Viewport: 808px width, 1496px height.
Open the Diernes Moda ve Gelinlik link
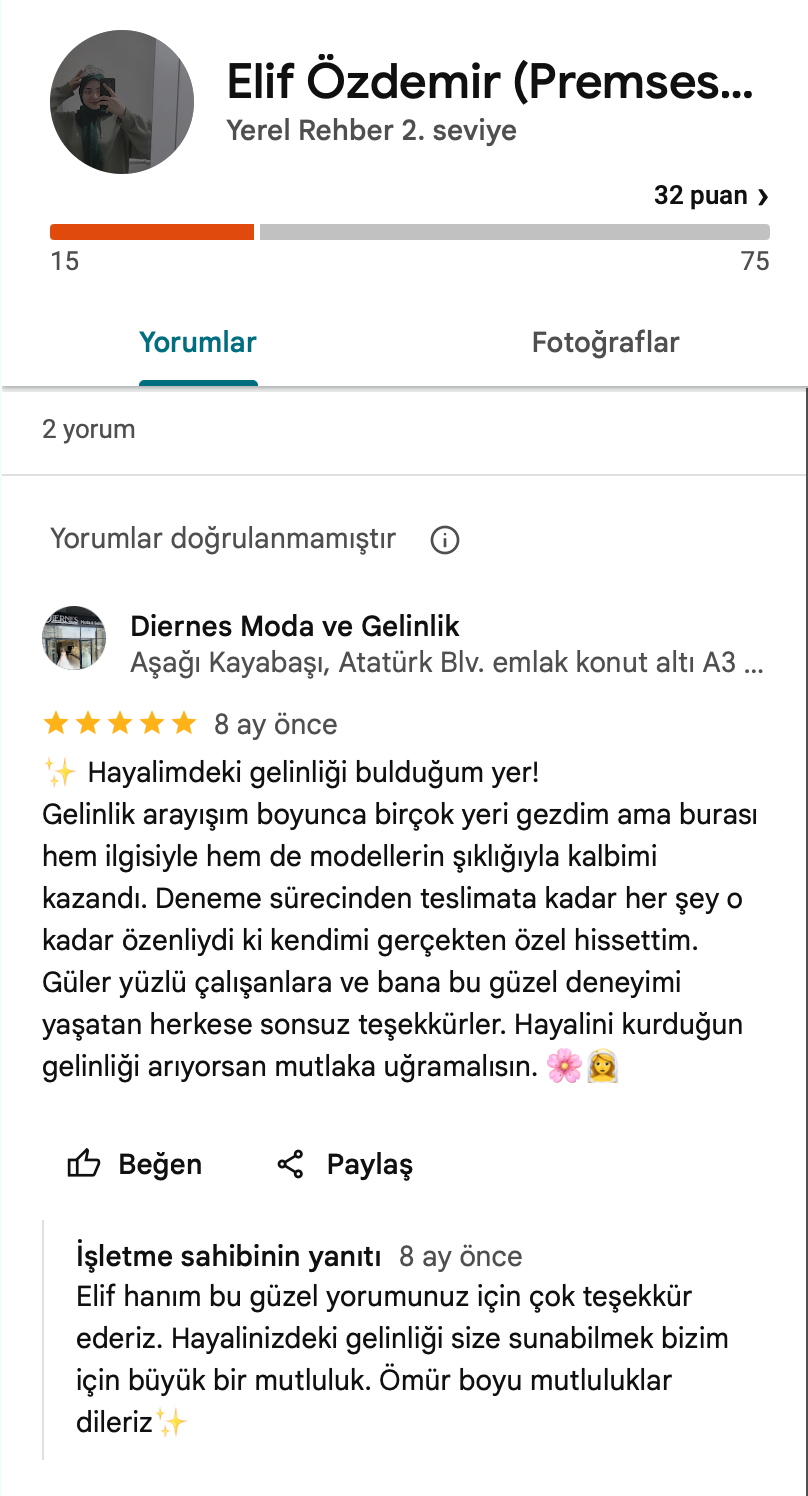(295, 626)
